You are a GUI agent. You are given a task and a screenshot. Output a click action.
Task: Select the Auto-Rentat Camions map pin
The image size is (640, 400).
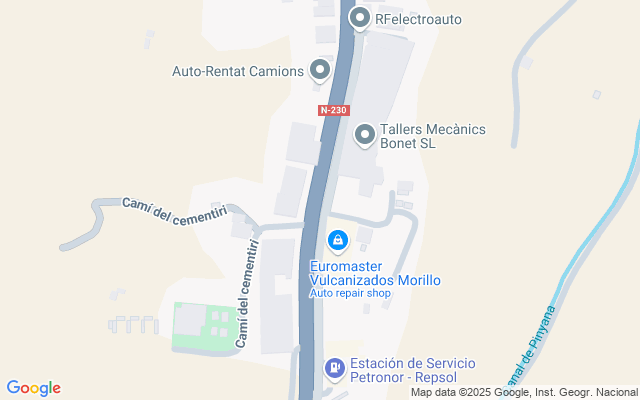(320, 70)
